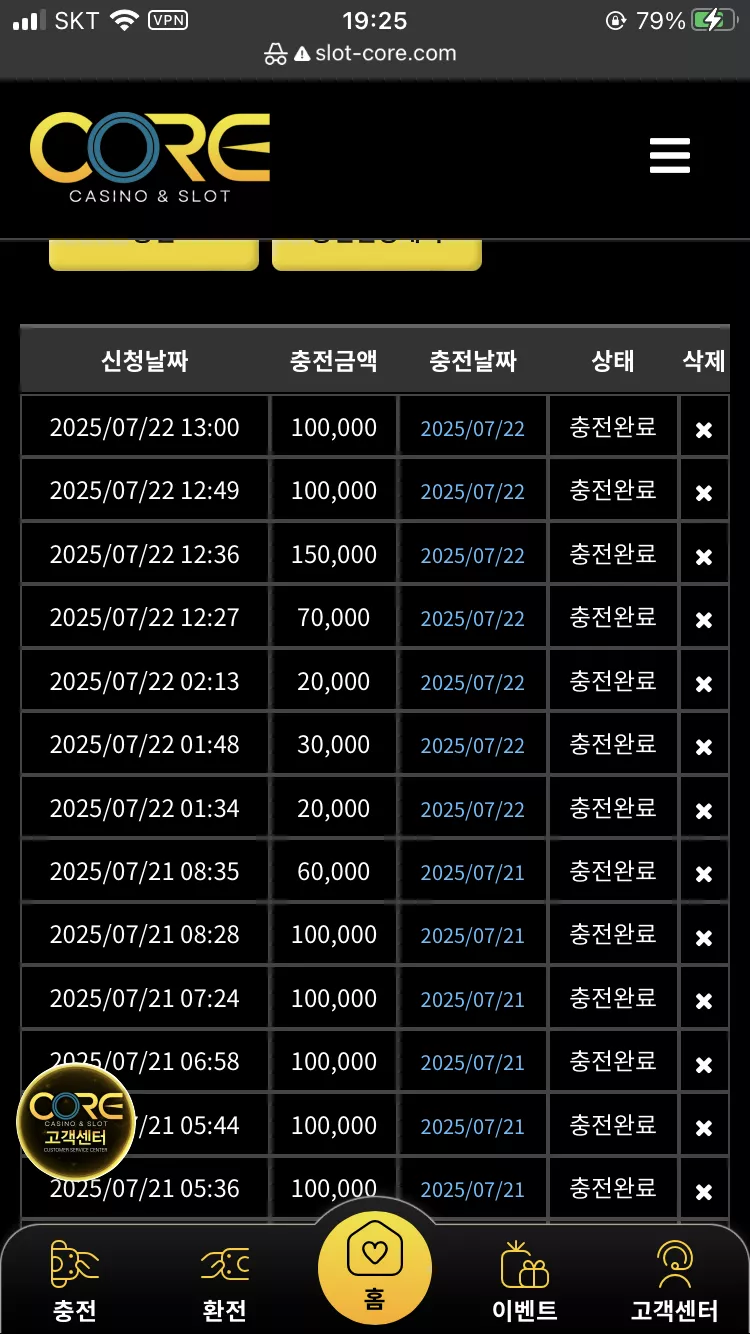The width and height of the screenshot is (750, 1334).
Task: Delete the 2025/07/21 07:24 record
Action: point(704,1001)
